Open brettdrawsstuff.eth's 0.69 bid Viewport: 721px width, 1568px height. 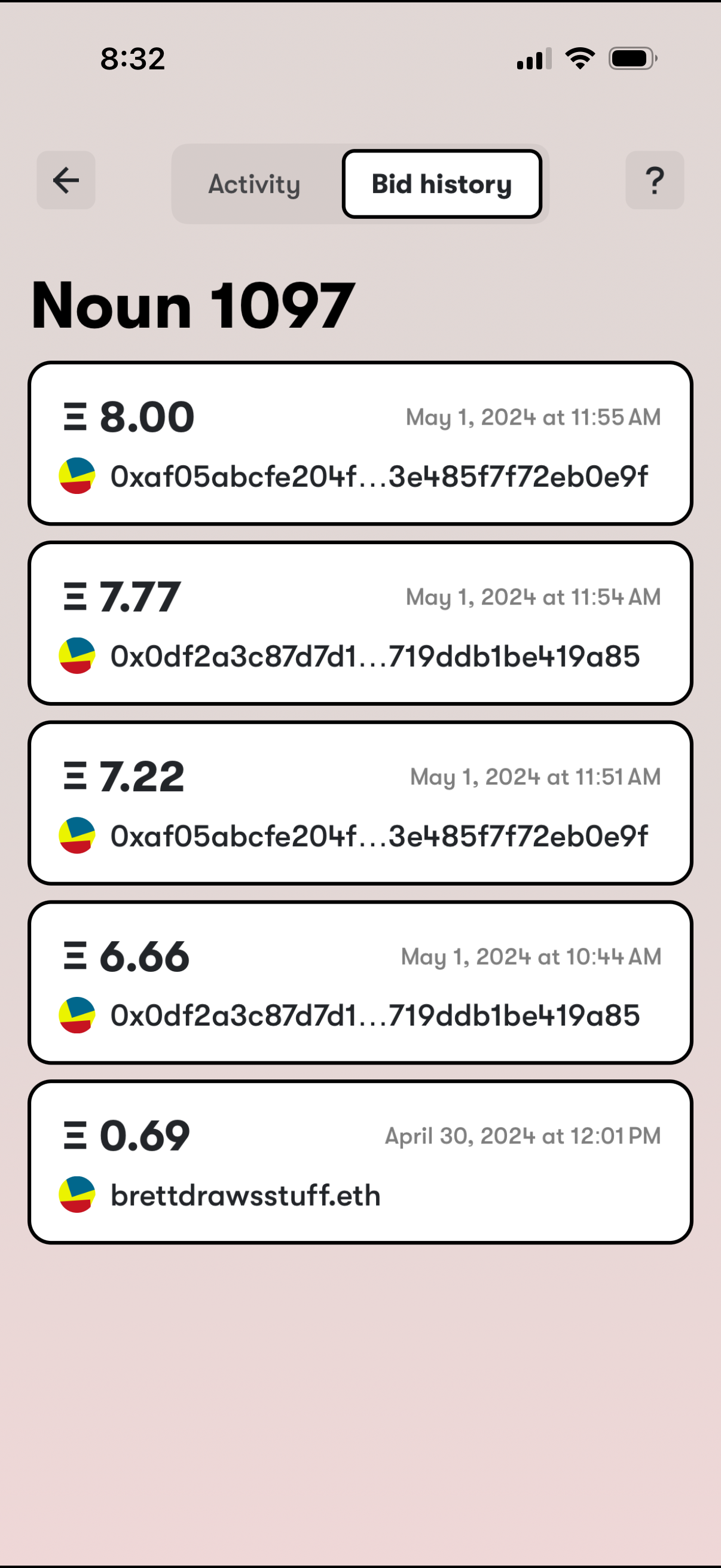pyautogui.click(x=360, y=1161)
